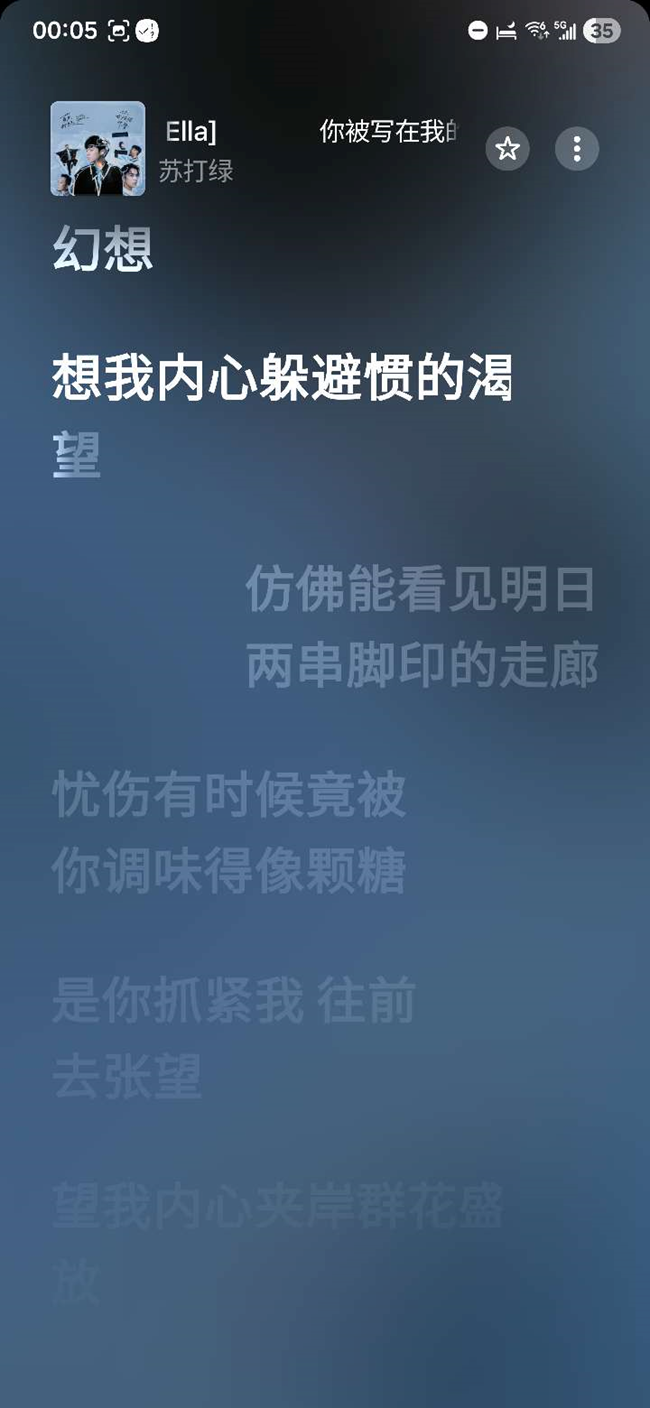
Task: Jump to lyric line 仿佛能看见明日
Action: tap(420, 590)
